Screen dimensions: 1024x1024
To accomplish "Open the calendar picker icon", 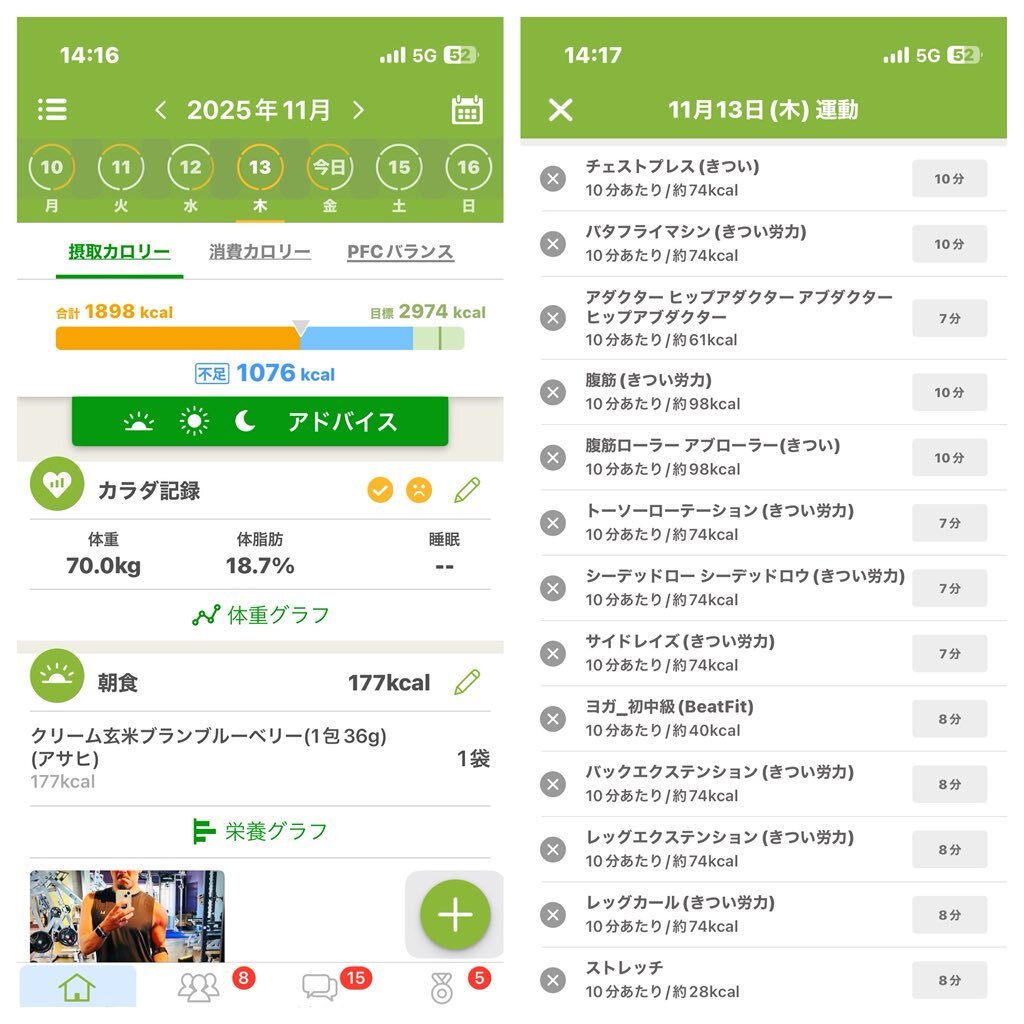I will coord(467,109).
